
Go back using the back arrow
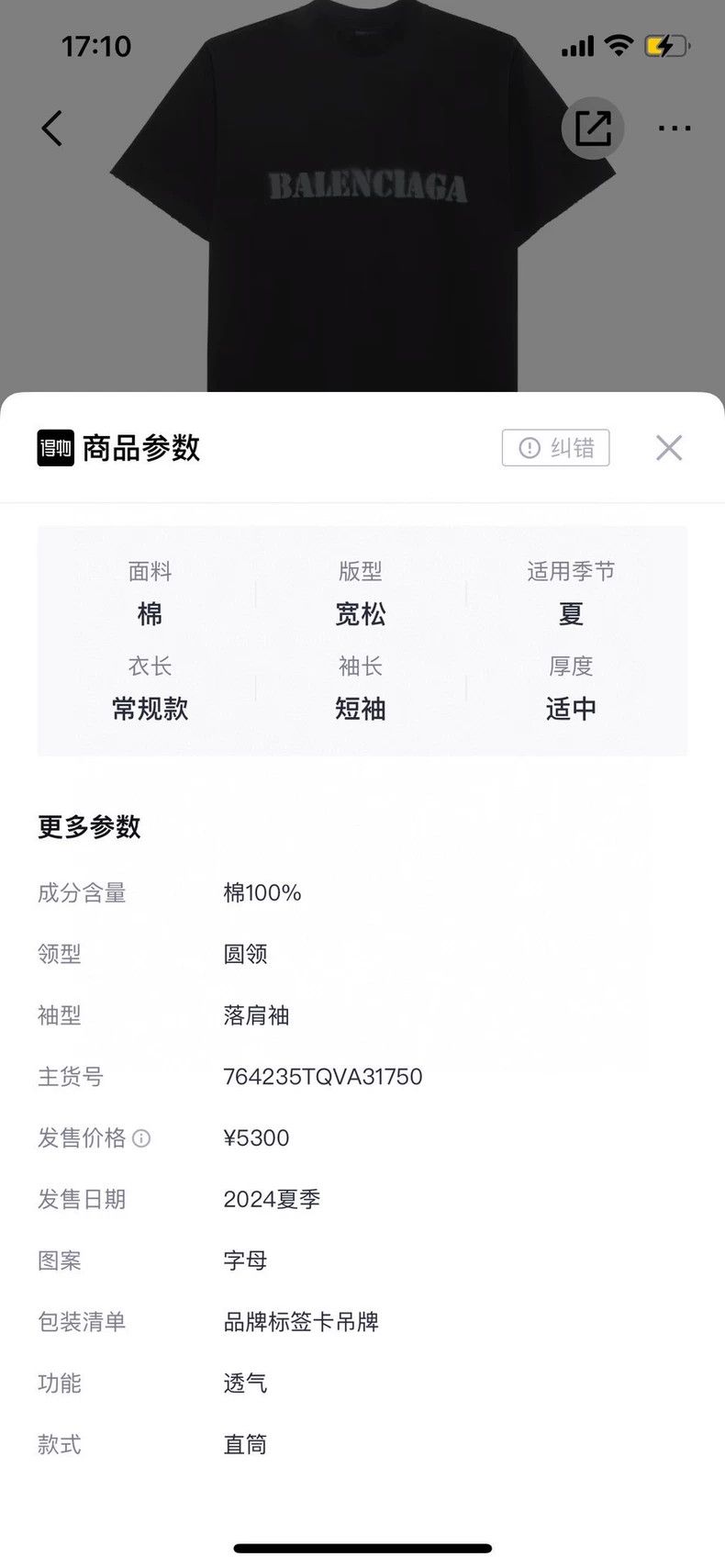tap(52, 129)
